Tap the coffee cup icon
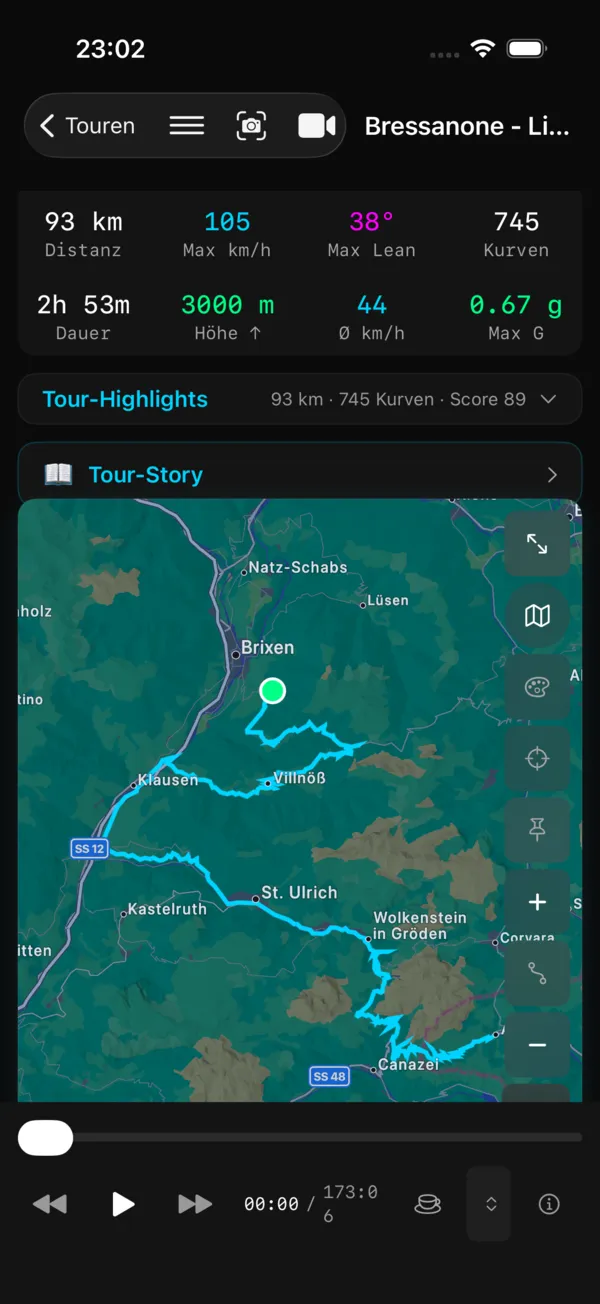This screenshot has width=600, height=1304. [428, 1204]
